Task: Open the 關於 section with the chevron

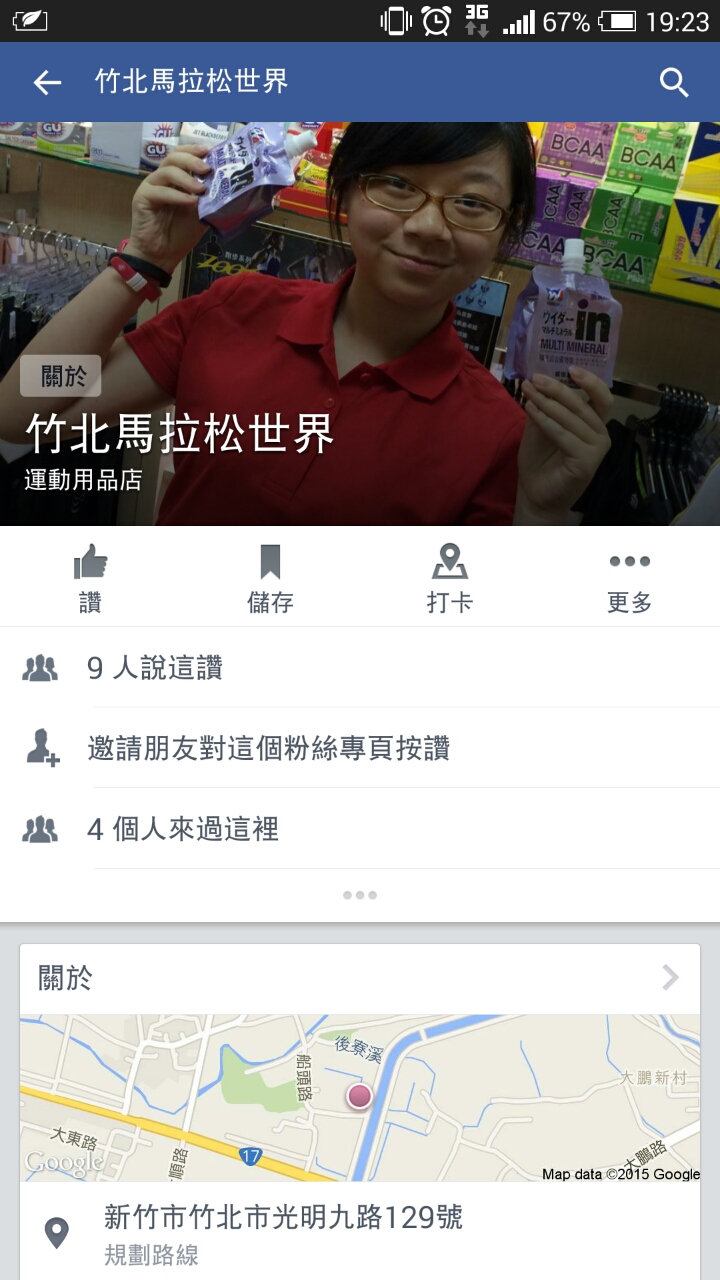Action: tap(360, 979)
